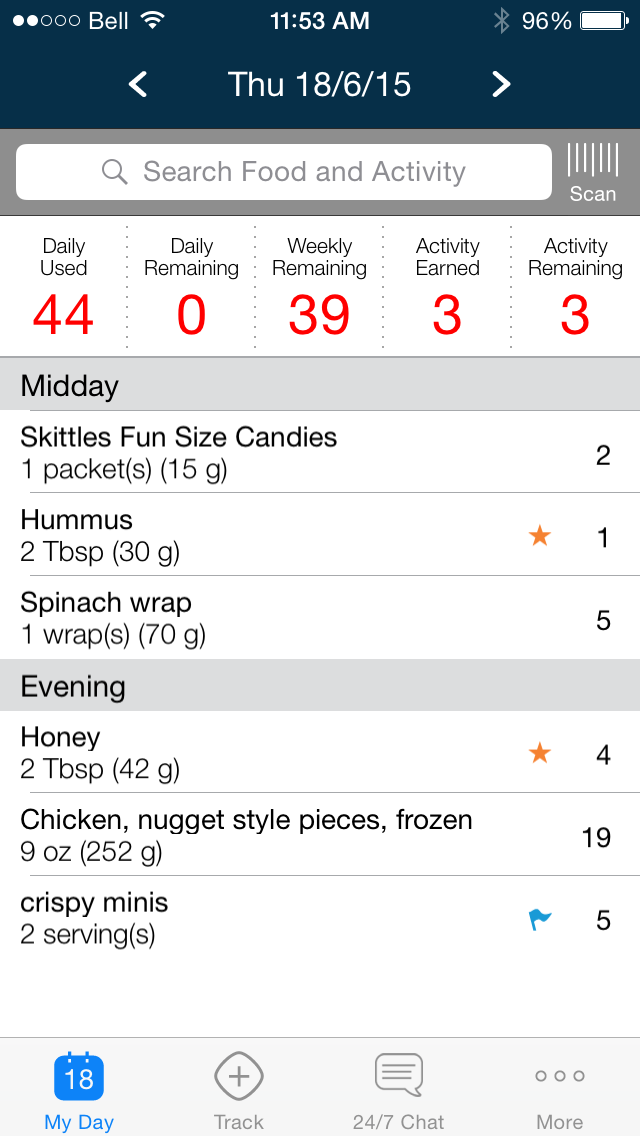The height and width of the screenshot is (1136, 640).
Task: Open the More tab
Action: tap(560, 1087)
